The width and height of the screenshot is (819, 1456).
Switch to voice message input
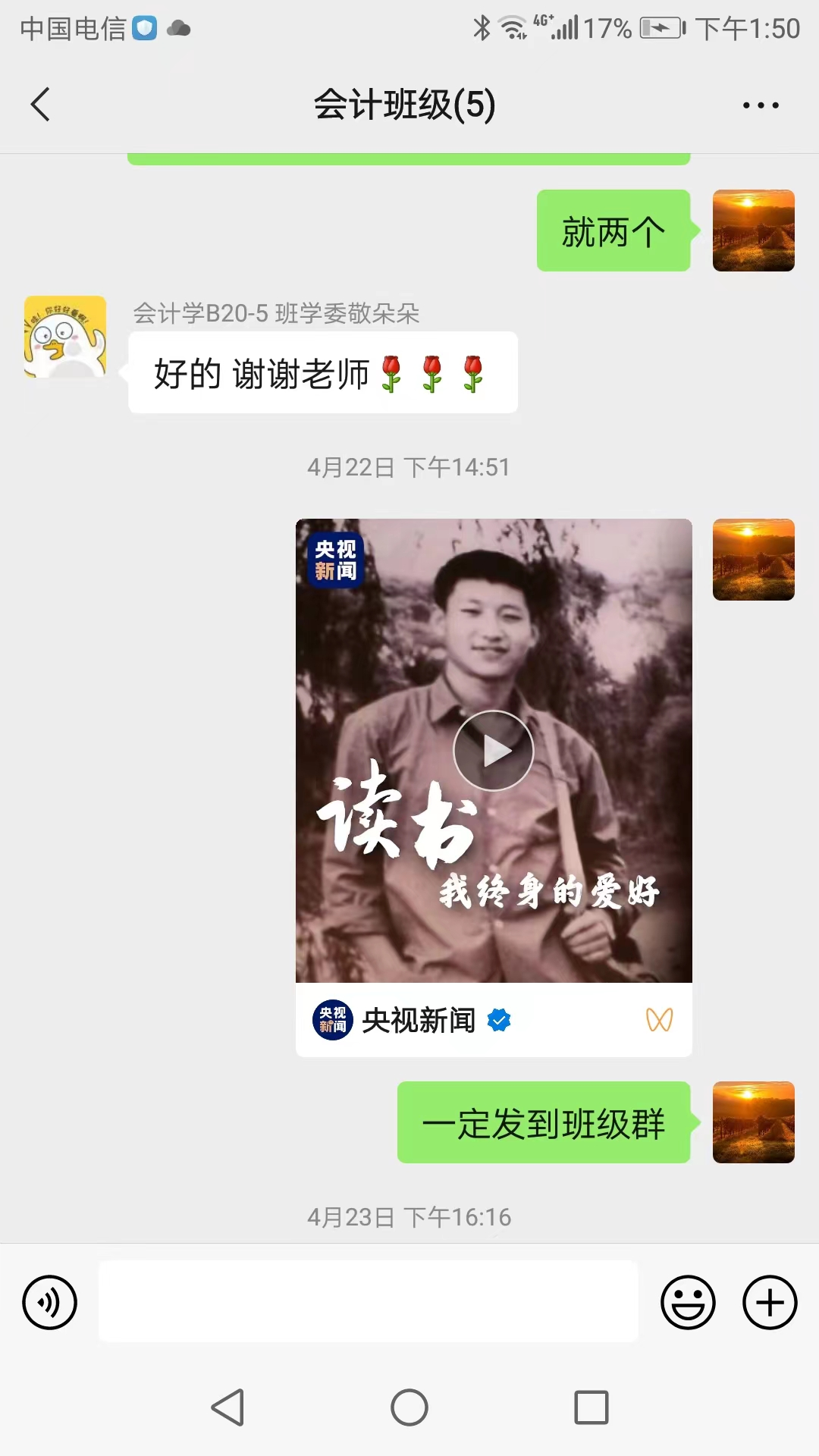(x=50, y=1303)
